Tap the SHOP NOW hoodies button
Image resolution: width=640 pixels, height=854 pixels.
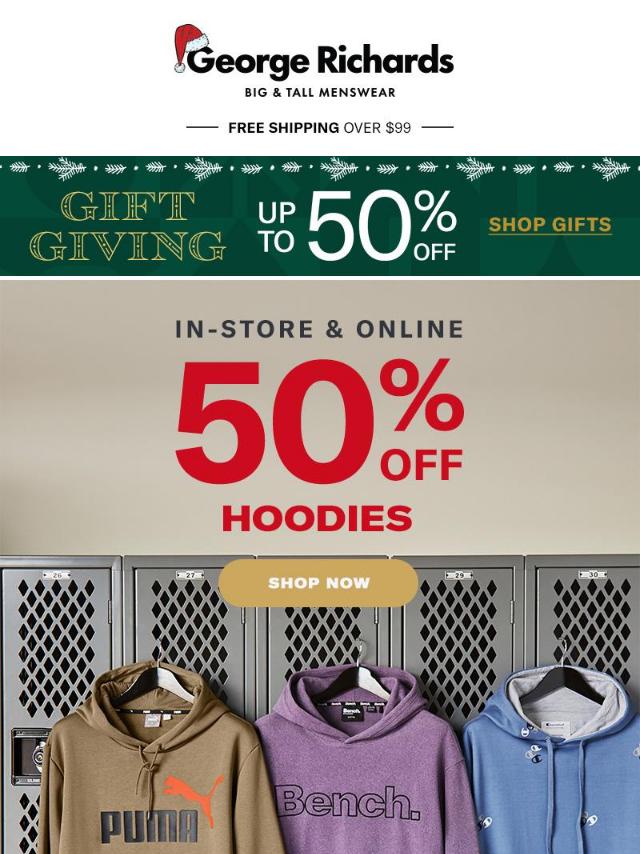coord(318,583)
